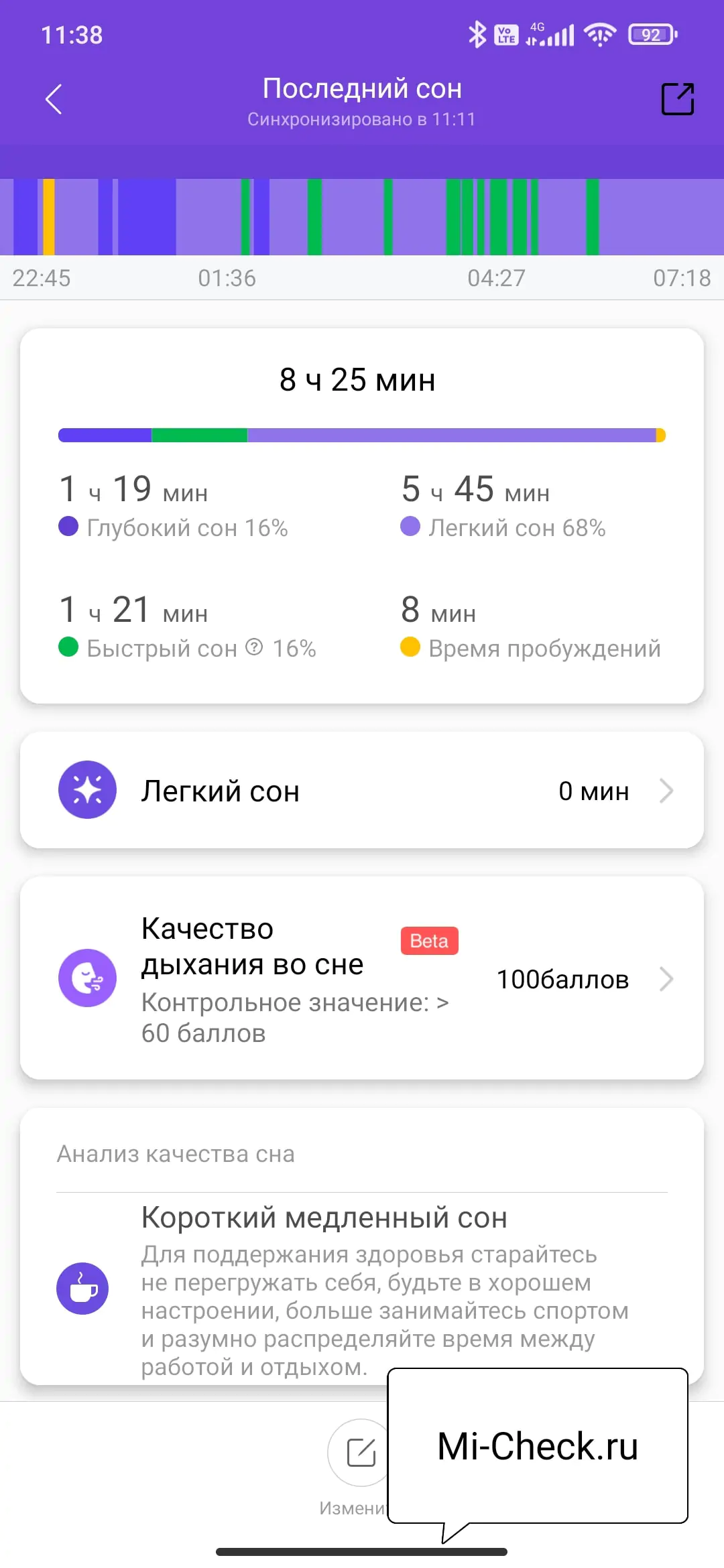Tap the edit sleep record button
The image size is (724, 1568).
pyautogui.click(x=359, y=1453)
